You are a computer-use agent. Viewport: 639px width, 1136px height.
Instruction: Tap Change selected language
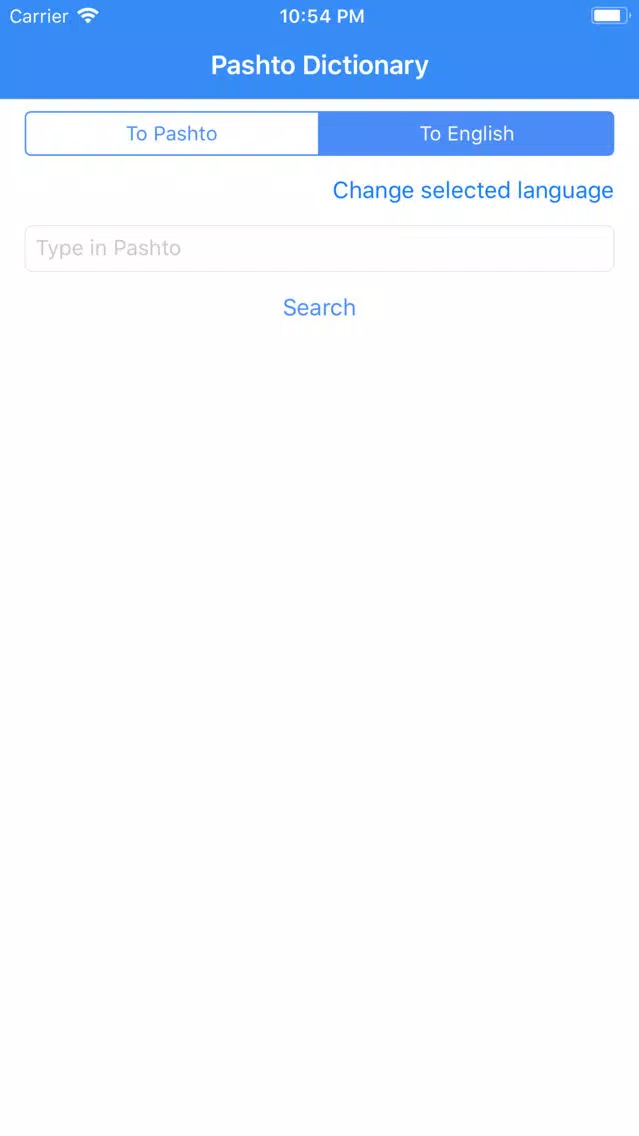[x=473, y=190]
